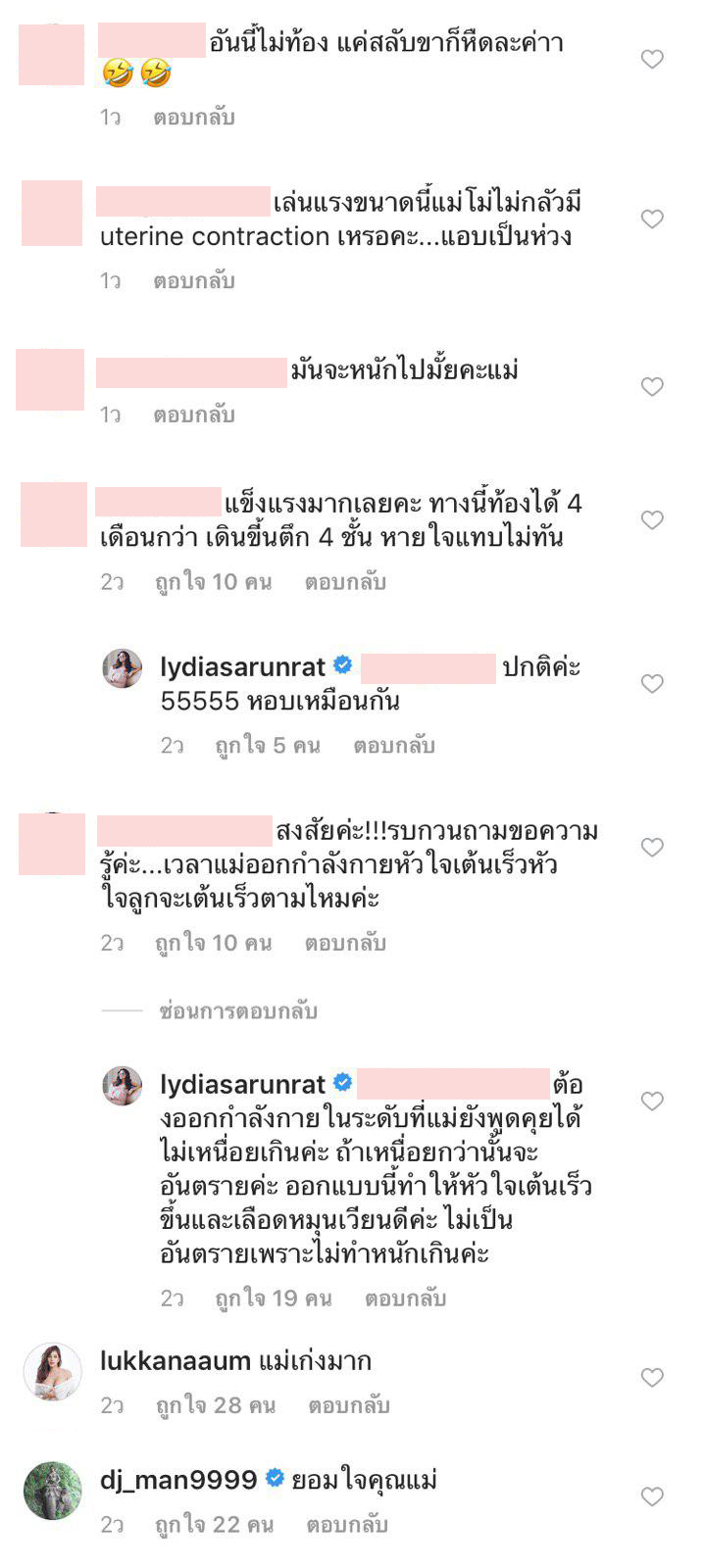View 22 likes on dj_man9999's comment
The height and width of the screenshot is (1568, 705).
coord(214,1525)
